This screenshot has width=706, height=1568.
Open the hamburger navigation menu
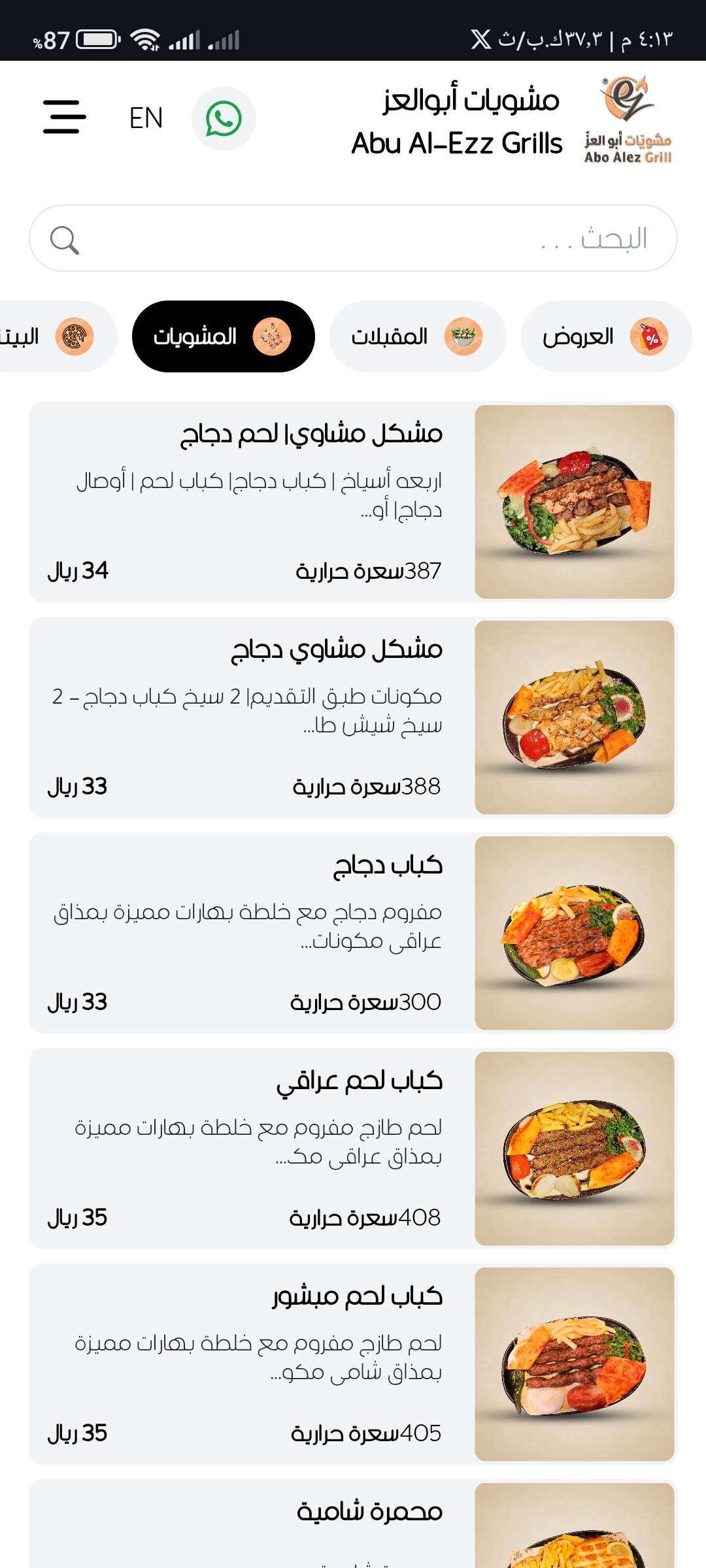tap(63, 118)
